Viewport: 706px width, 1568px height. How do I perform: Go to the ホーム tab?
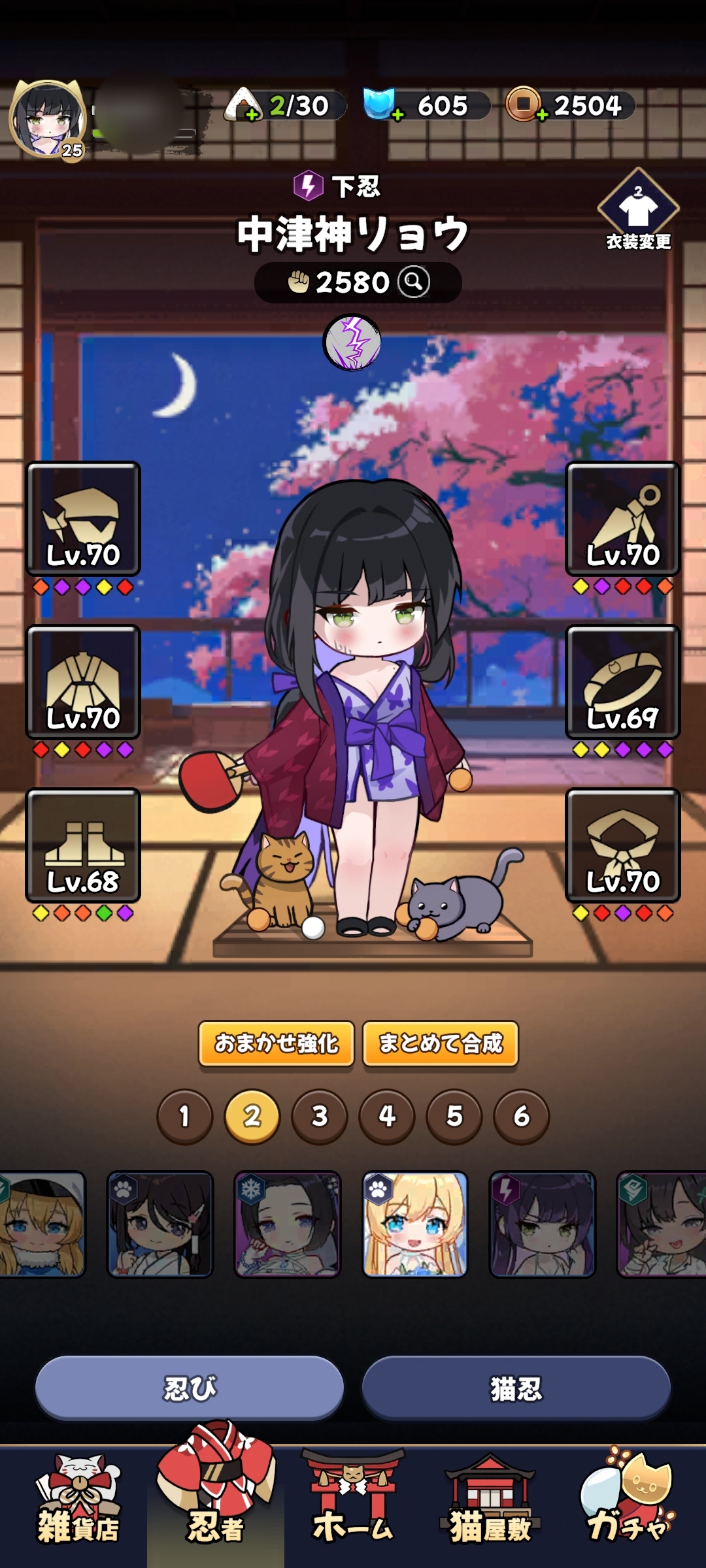tap(353, 1503)
